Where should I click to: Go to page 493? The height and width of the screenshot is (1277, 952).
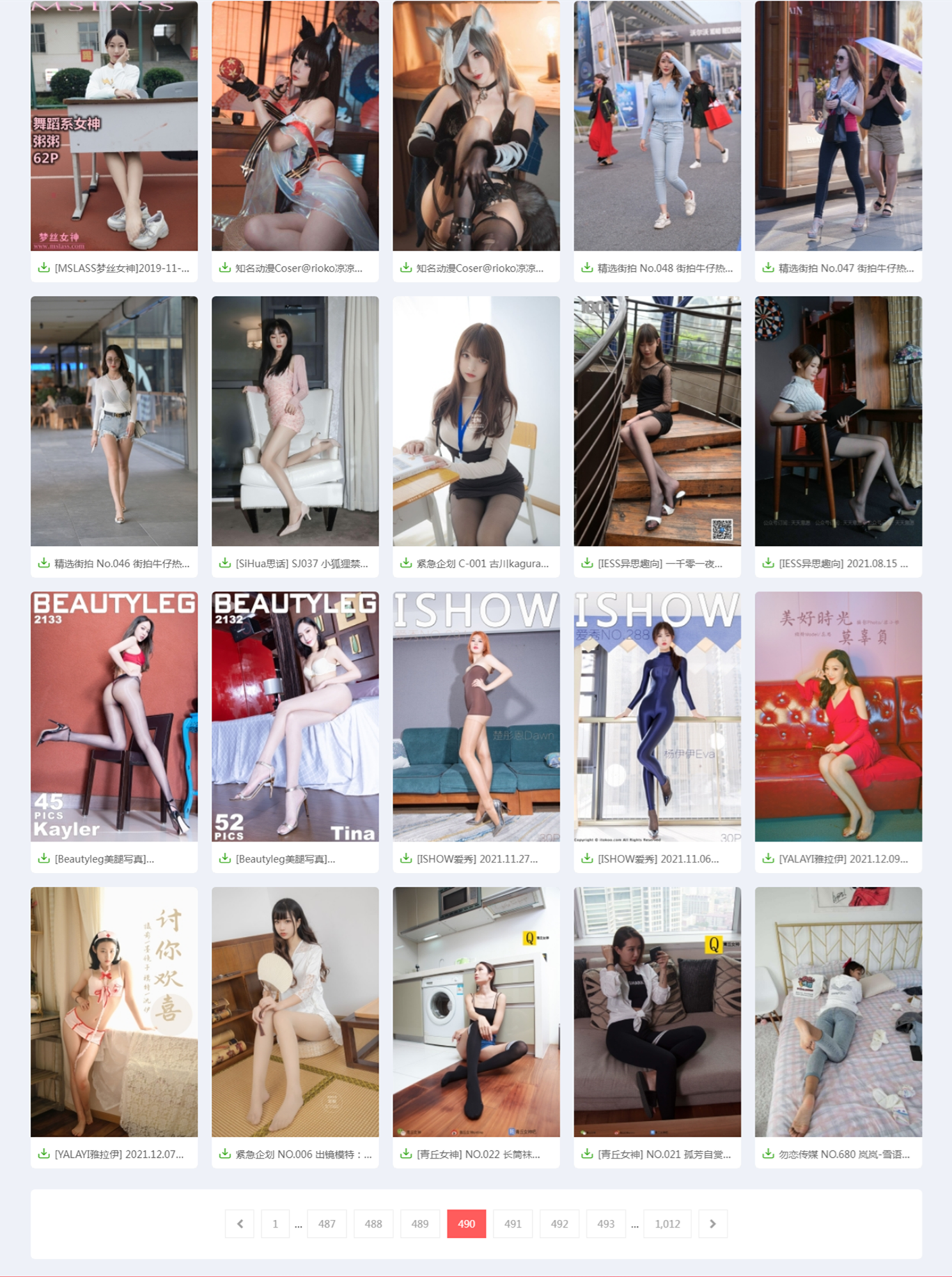coord(606,1223)
